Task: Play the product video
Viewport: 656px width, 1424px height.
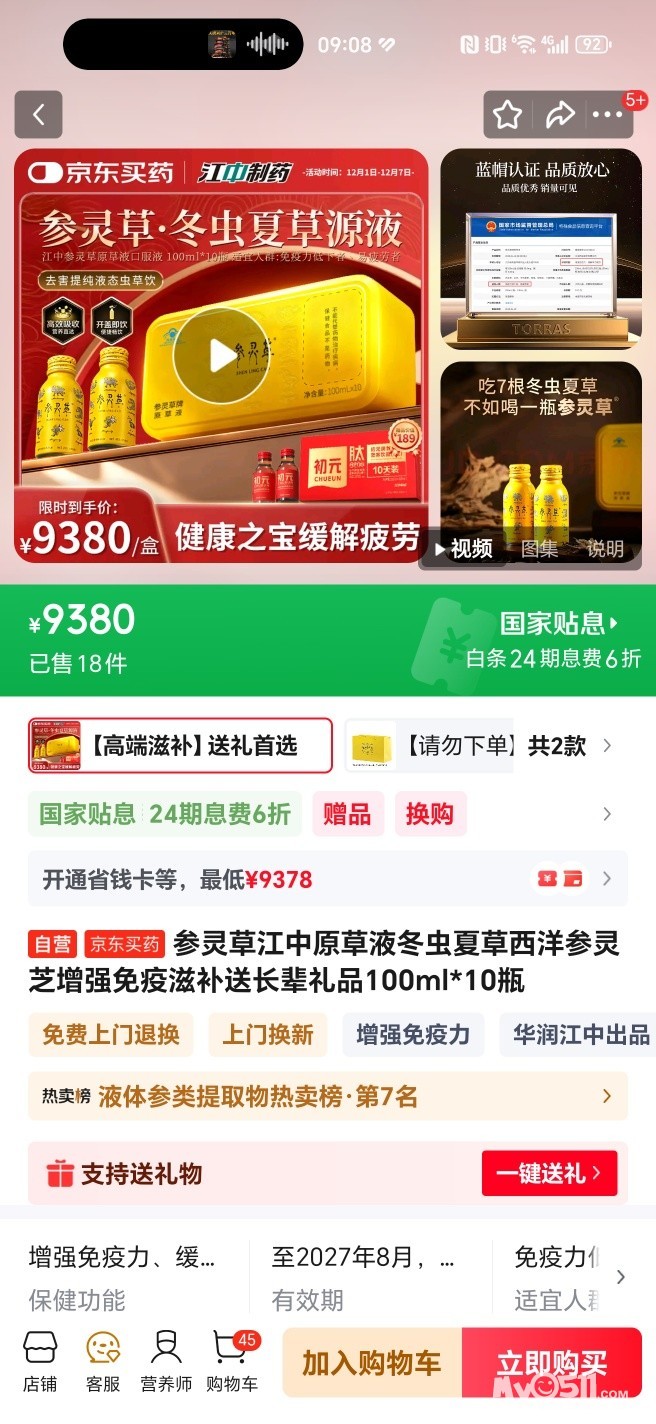Action: (x=220, y=355)
